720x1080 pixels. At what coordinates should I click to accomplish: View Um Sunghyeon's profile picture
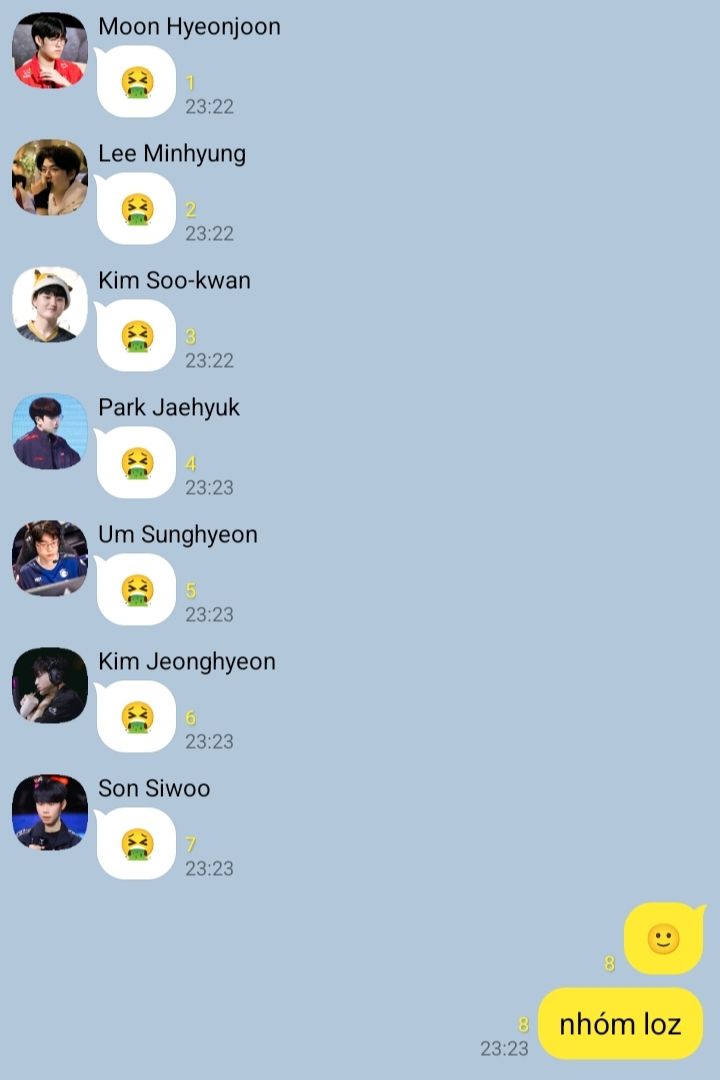click(49, 558)
